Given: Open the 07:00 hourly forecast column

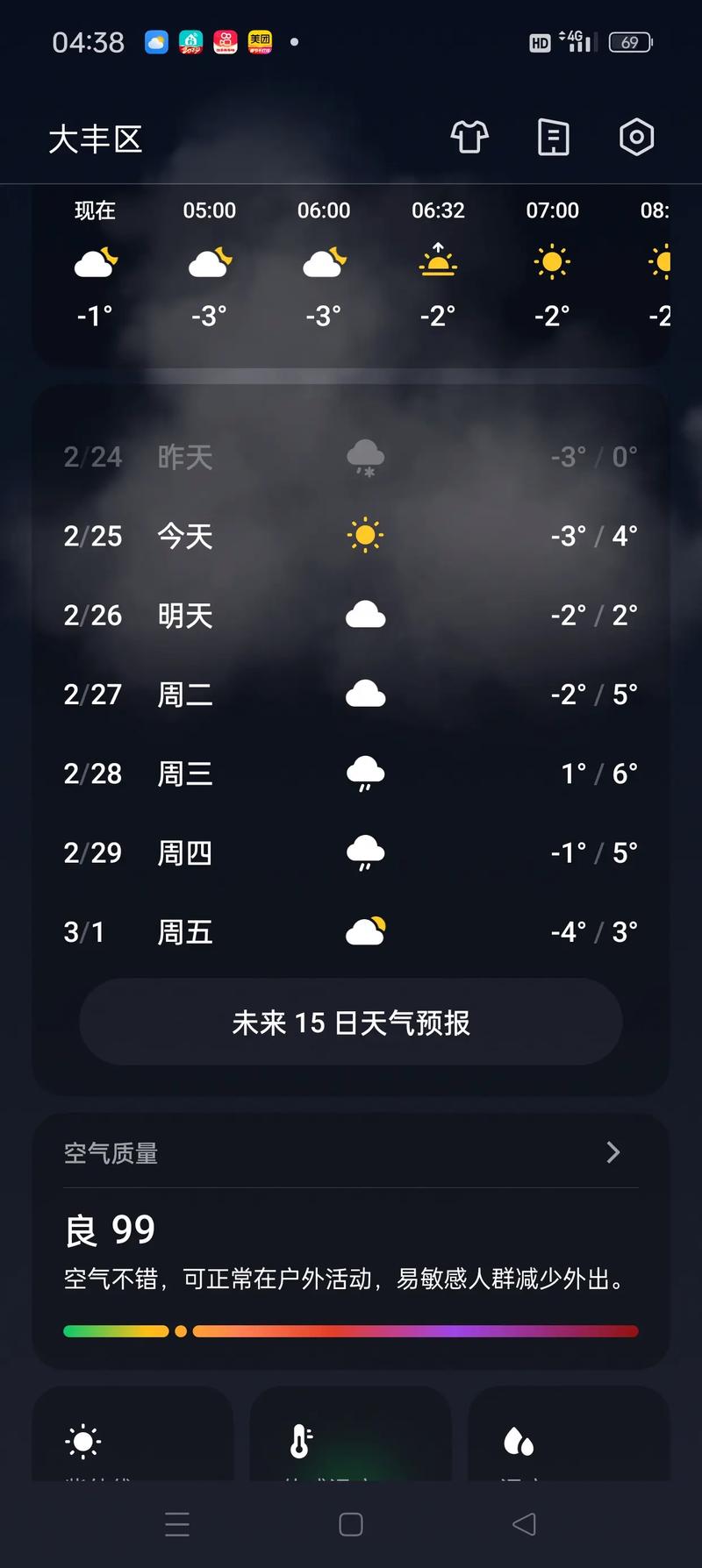Looking at the screenshot, I should coord(551,263).
